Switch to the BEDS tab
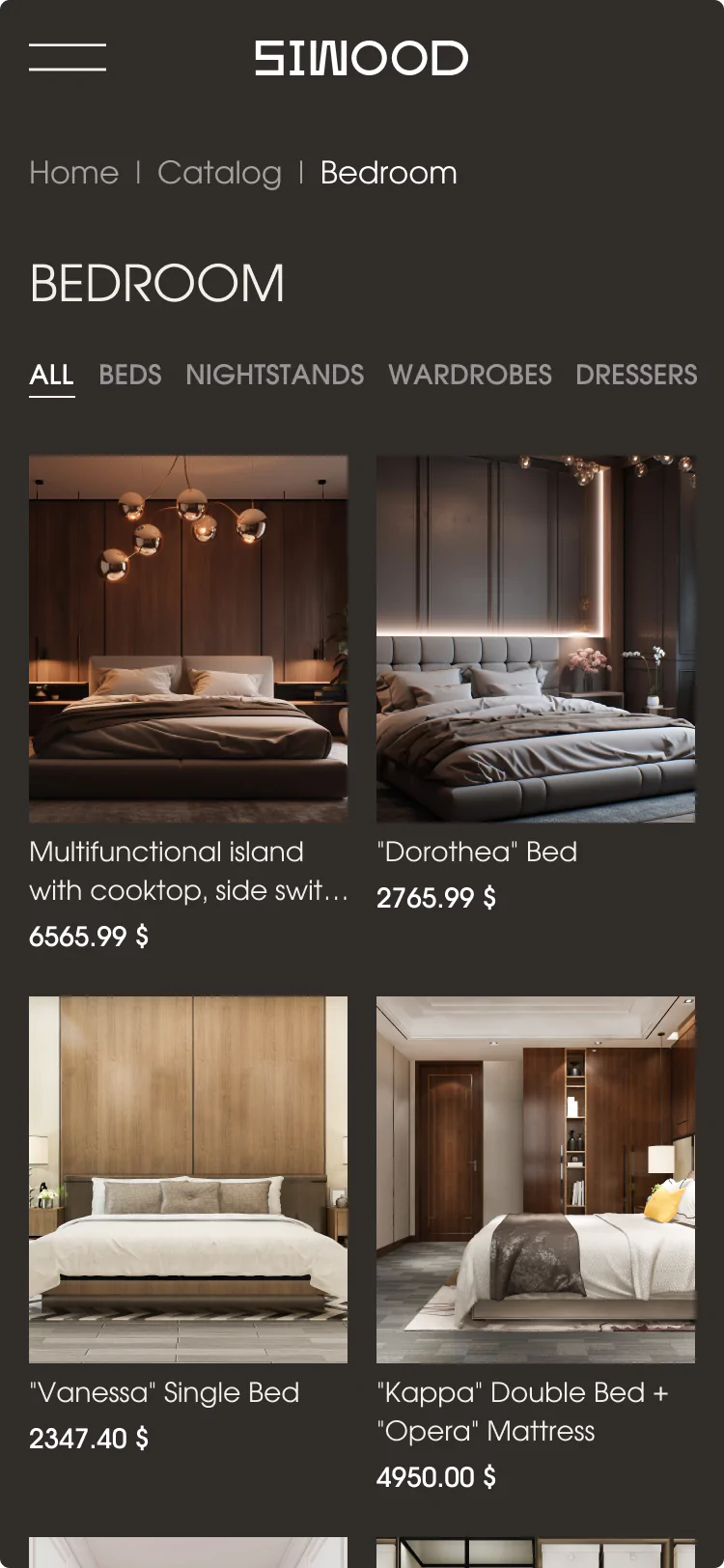724x1568 pixels. click(x=130, y=375)
